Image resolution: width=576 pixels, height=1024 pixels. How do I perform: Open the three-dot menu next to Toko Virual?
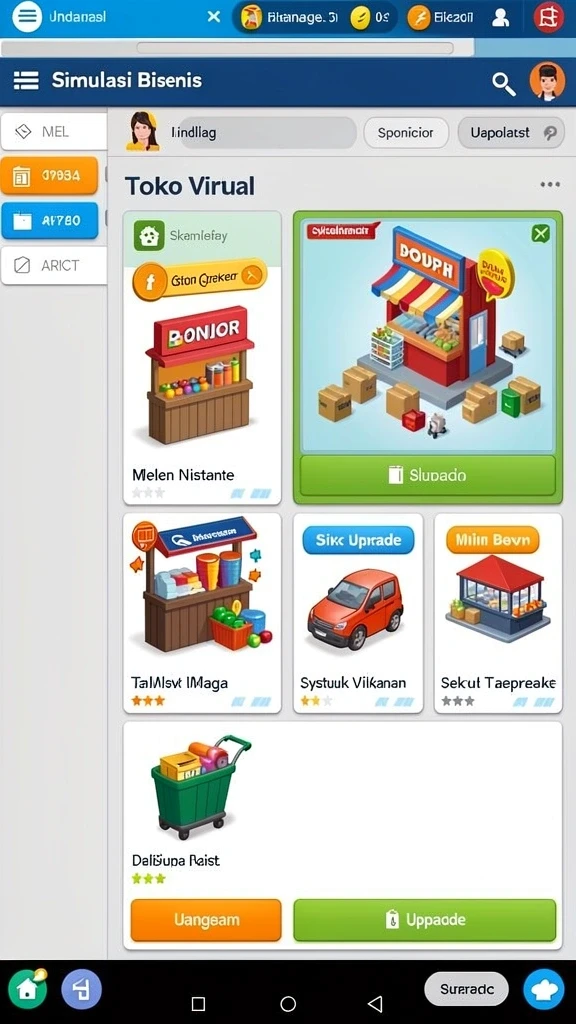[x=550, y=185]
